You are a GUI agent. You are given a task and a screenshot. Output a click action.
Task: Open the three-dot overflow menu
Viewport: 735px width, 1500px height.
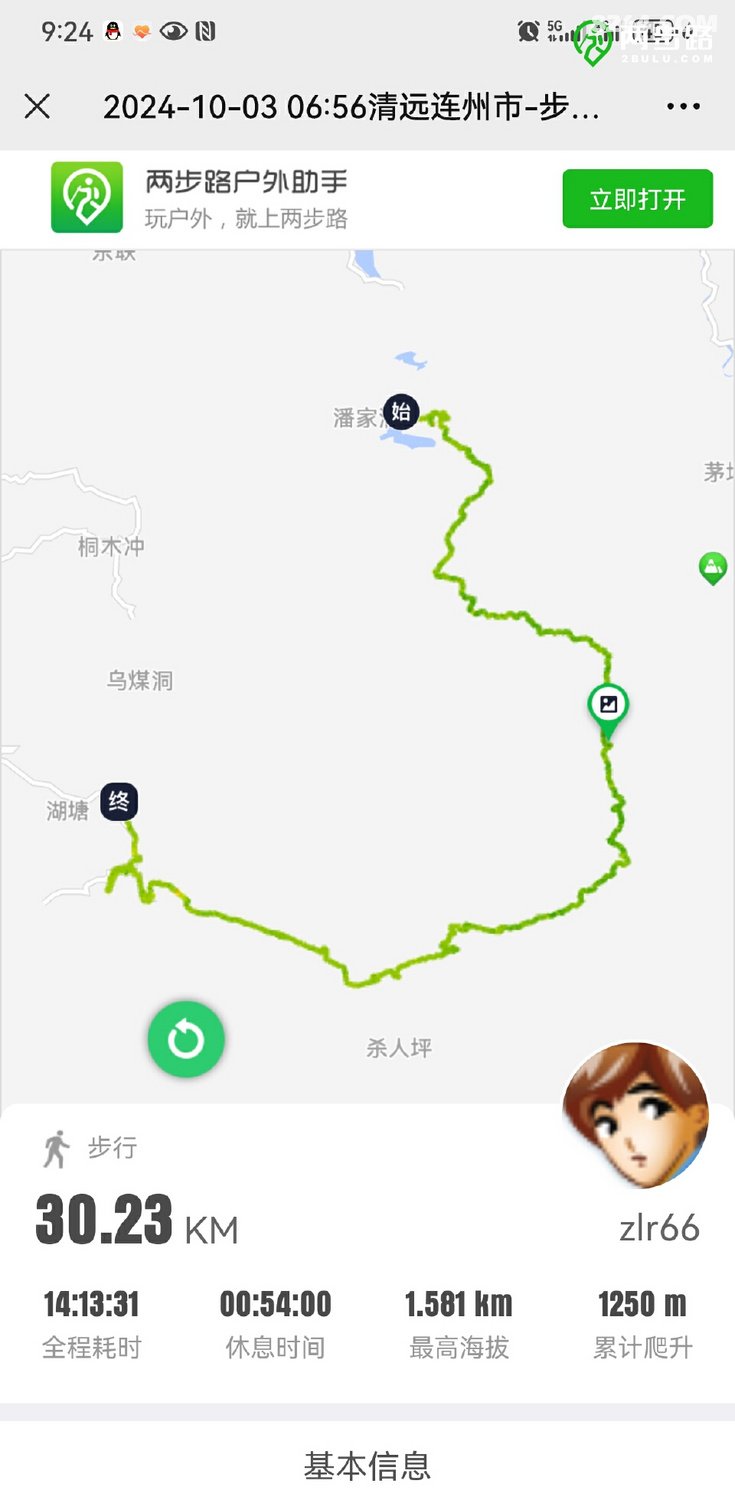[x=683, y=106]
